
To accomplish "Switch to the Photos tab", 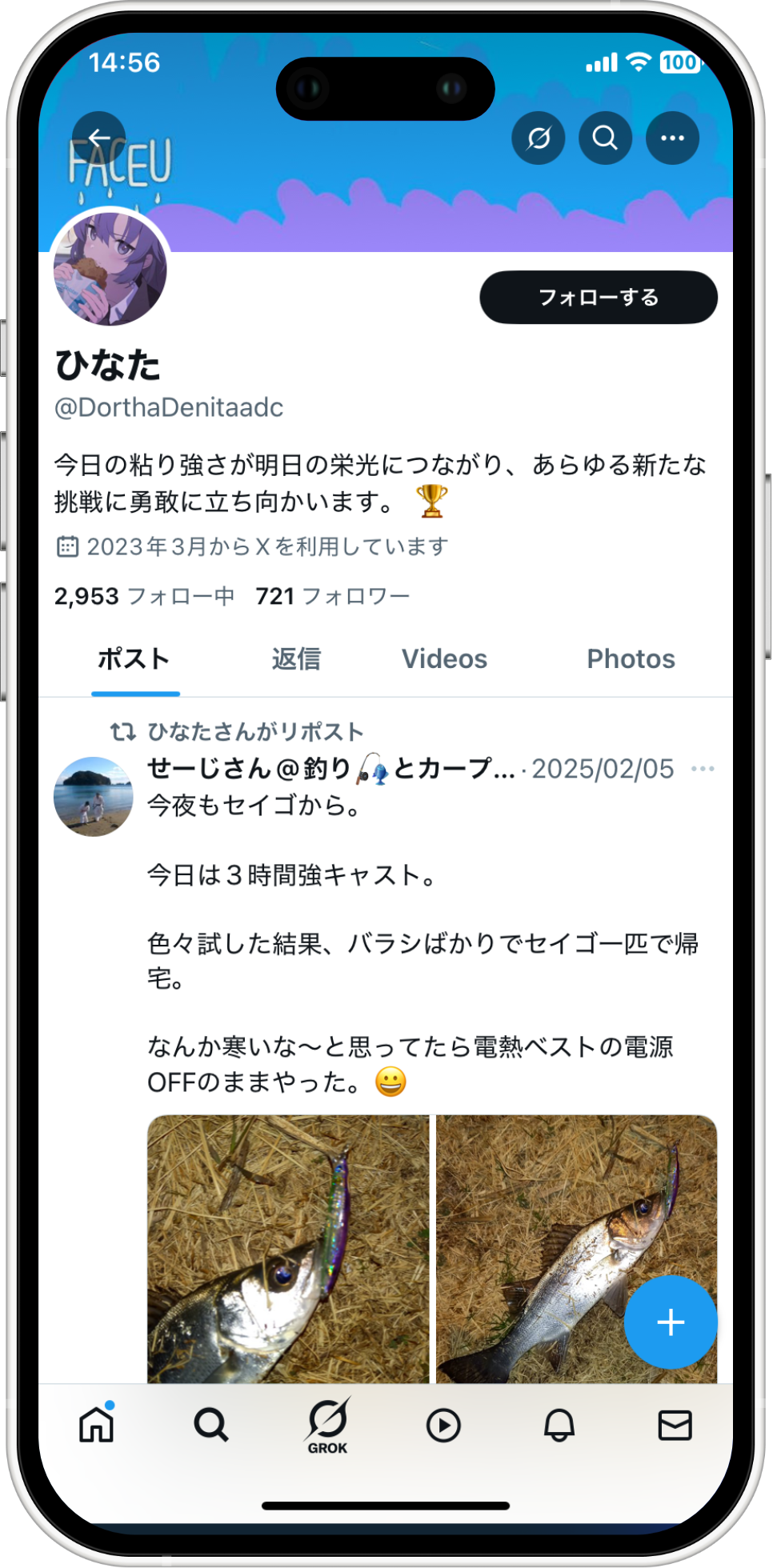I will (x=631, y=659).
